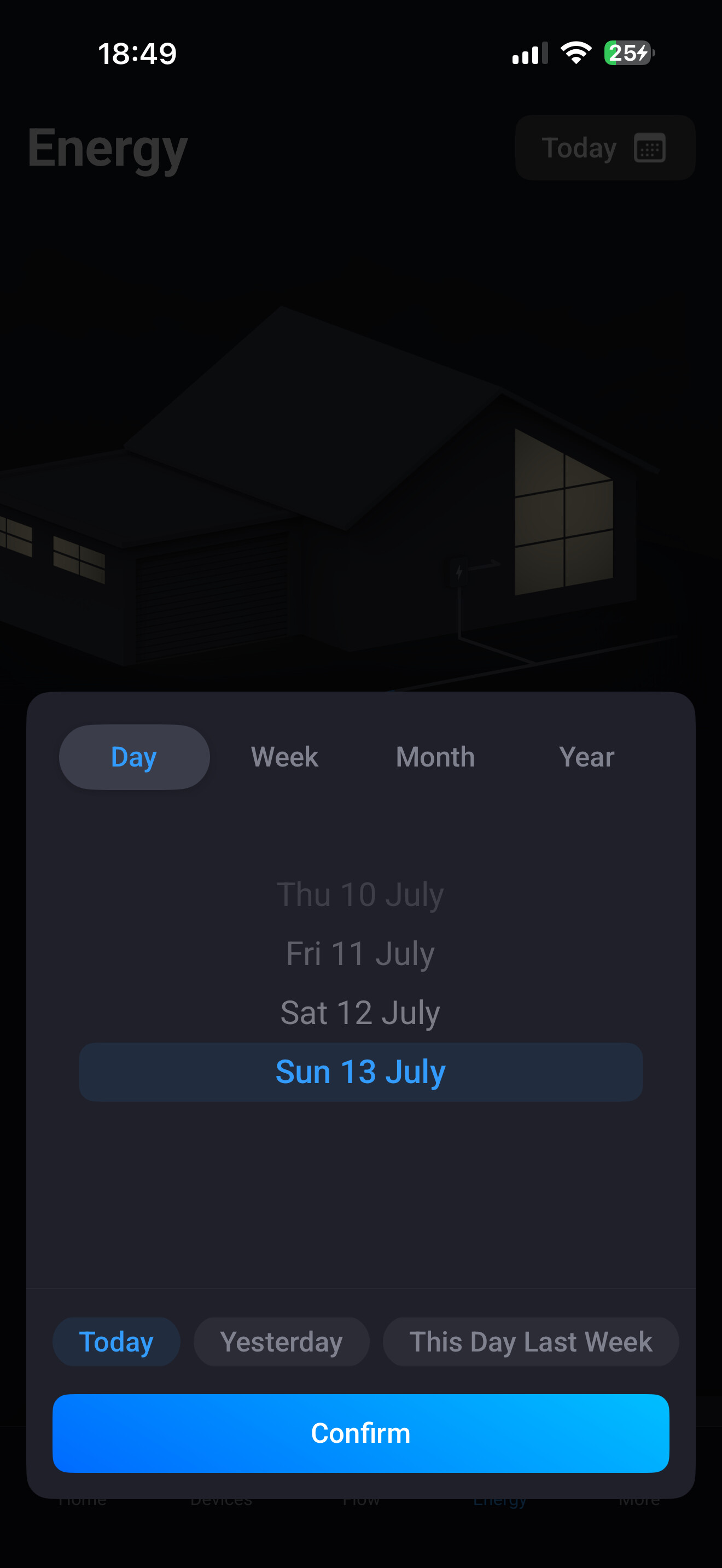Select the Day tab
Image resolution: width=722 pixels, height=1568 pixels.
tap(134, 757)
